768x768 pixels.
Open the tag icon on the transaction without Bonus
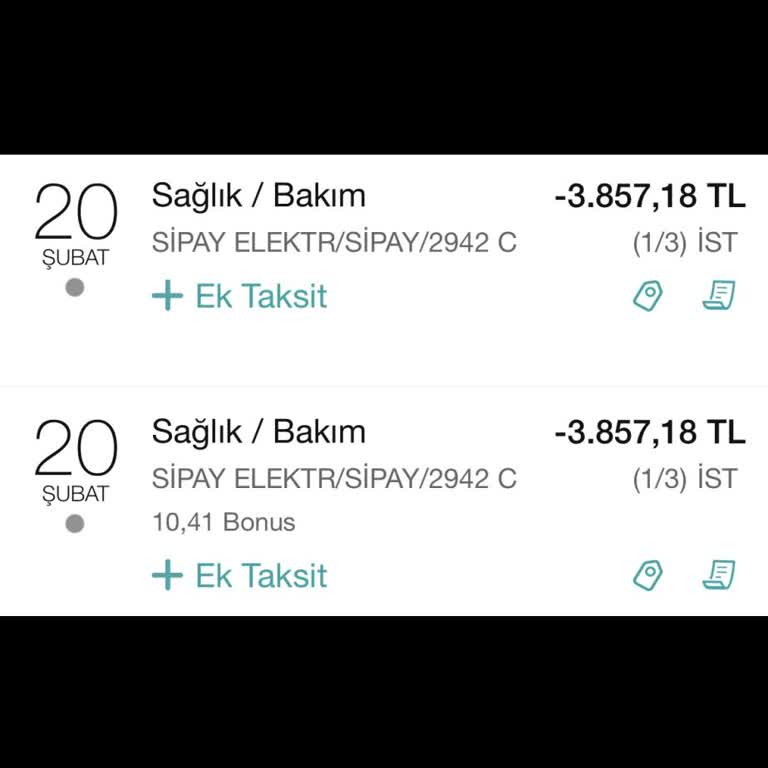coord(649,296)
